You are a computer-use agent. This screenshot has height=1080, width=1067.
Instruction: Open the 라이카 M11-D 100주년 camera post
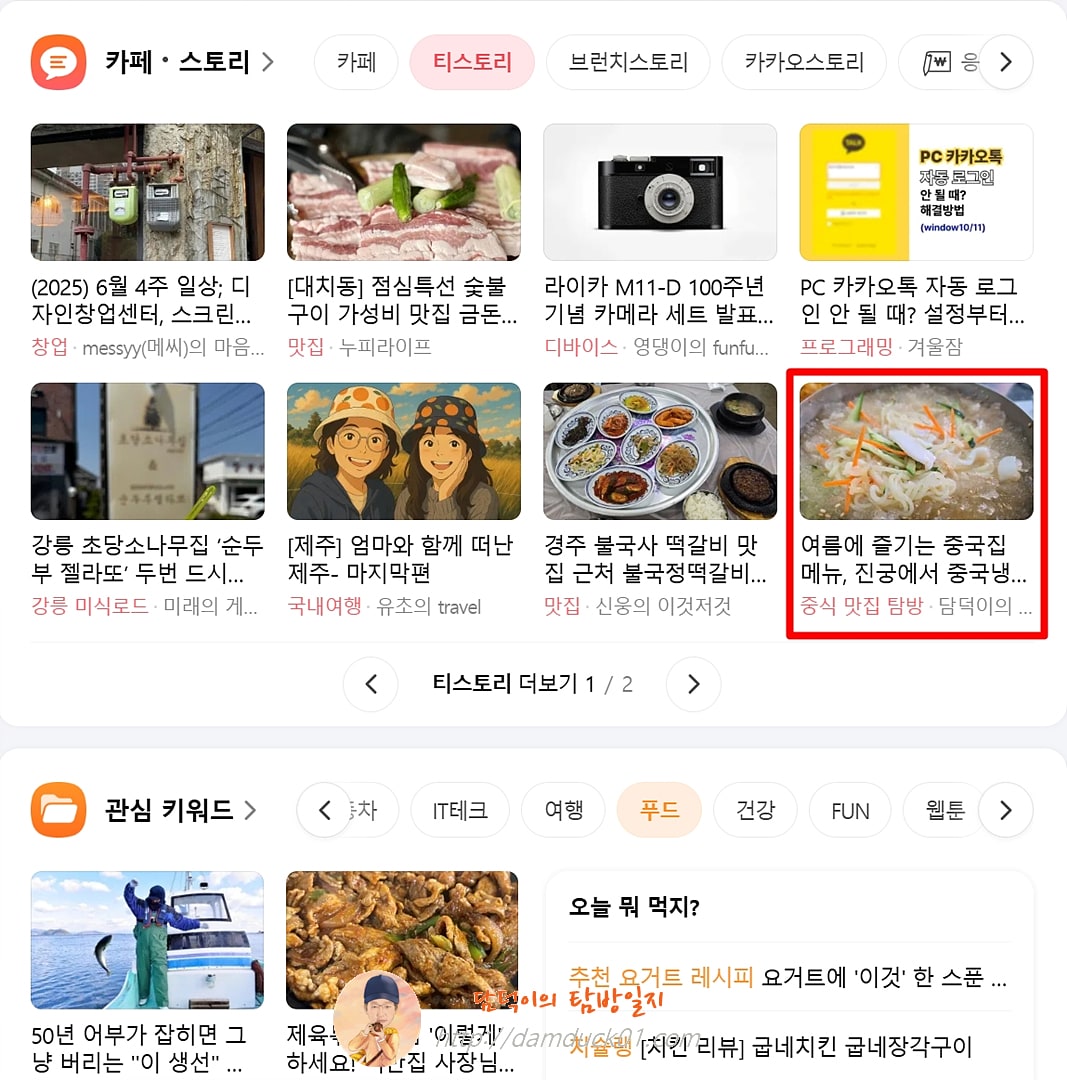[x=660, y=192]
